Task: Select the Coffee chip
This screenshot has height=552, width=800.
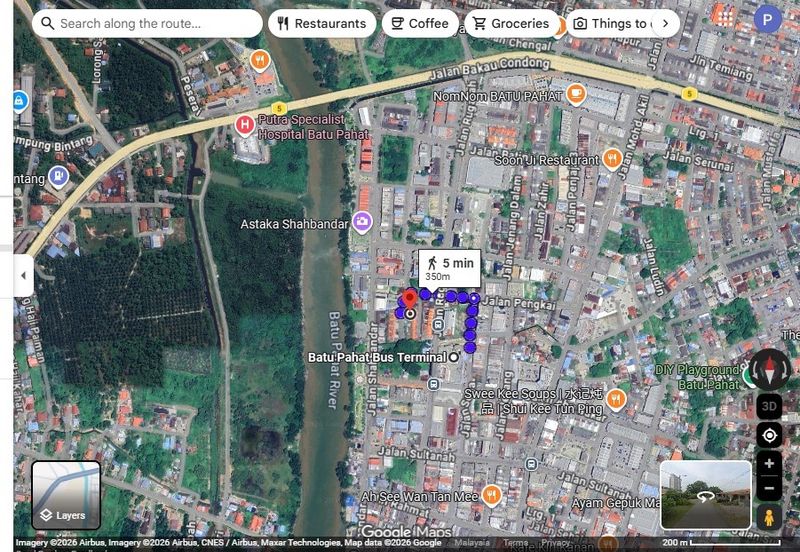Action: [419, 23]
